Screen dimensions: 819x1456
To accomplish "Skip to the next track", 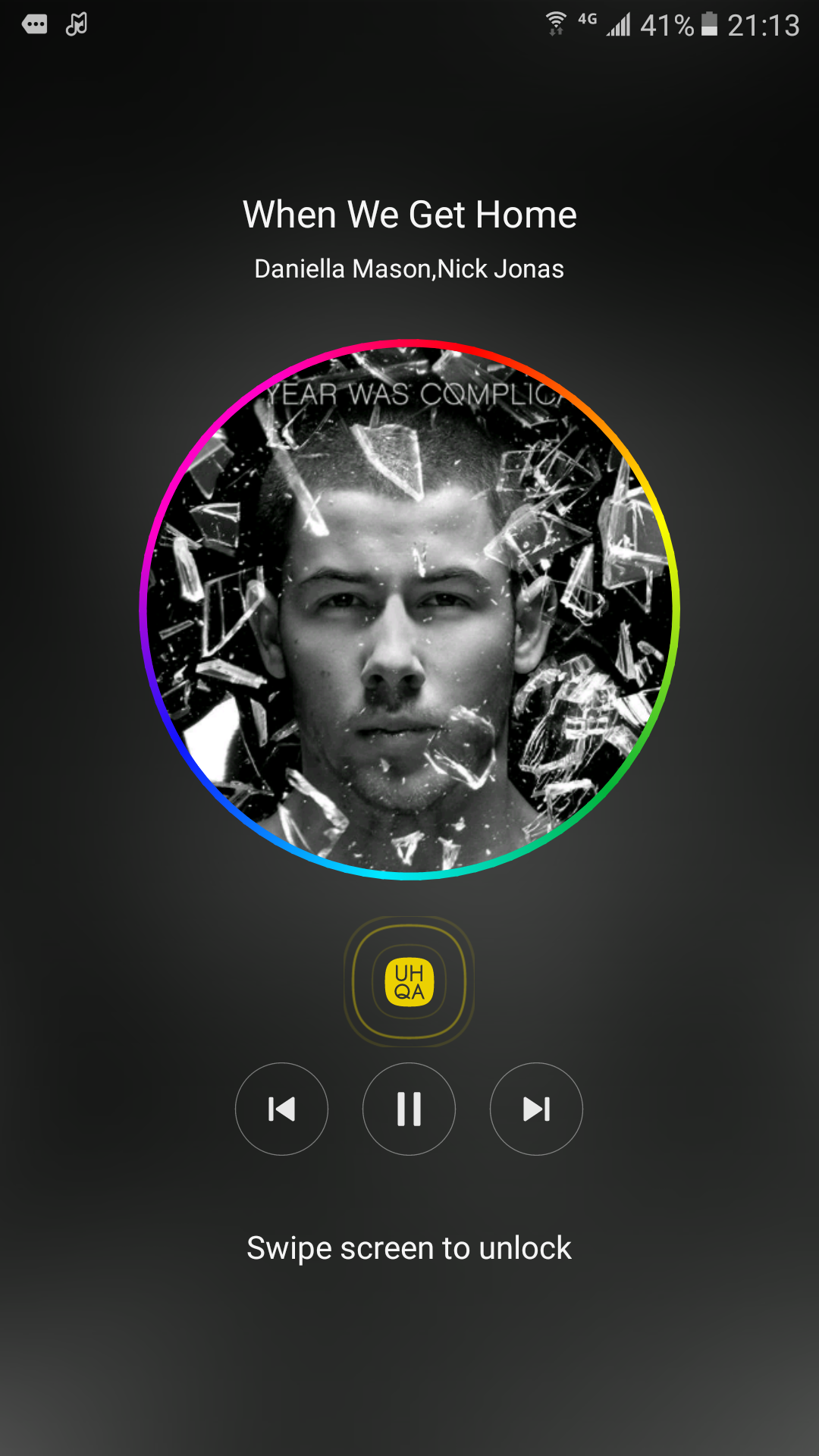I will (536, 1109).
